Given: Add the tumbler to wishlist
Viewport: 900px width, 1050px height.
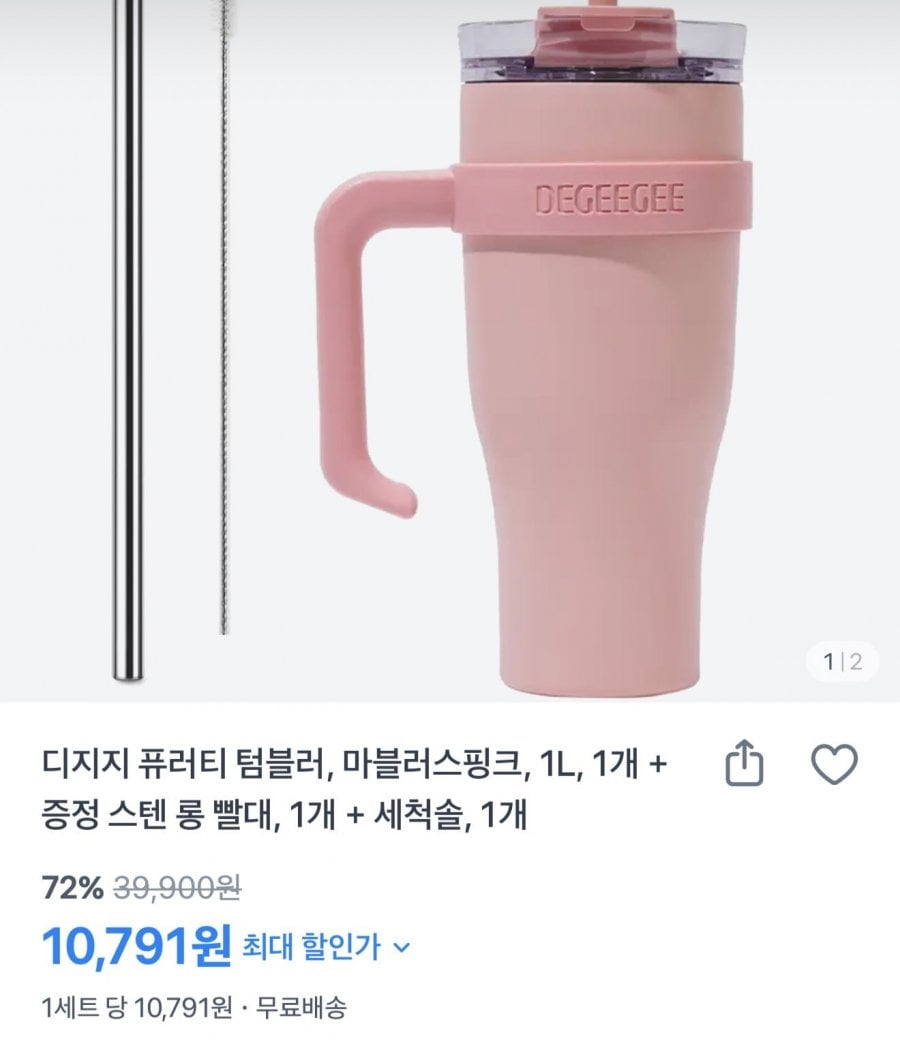Looking at the screenshot, I should pos(832,765).
